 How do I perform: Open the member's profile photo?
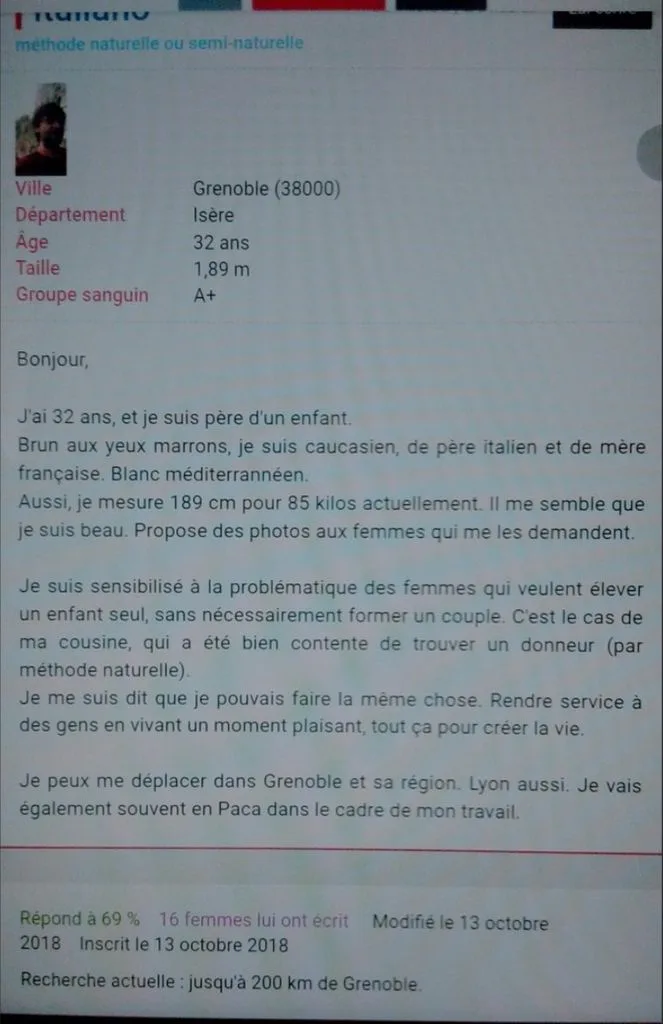pos(40,129)
